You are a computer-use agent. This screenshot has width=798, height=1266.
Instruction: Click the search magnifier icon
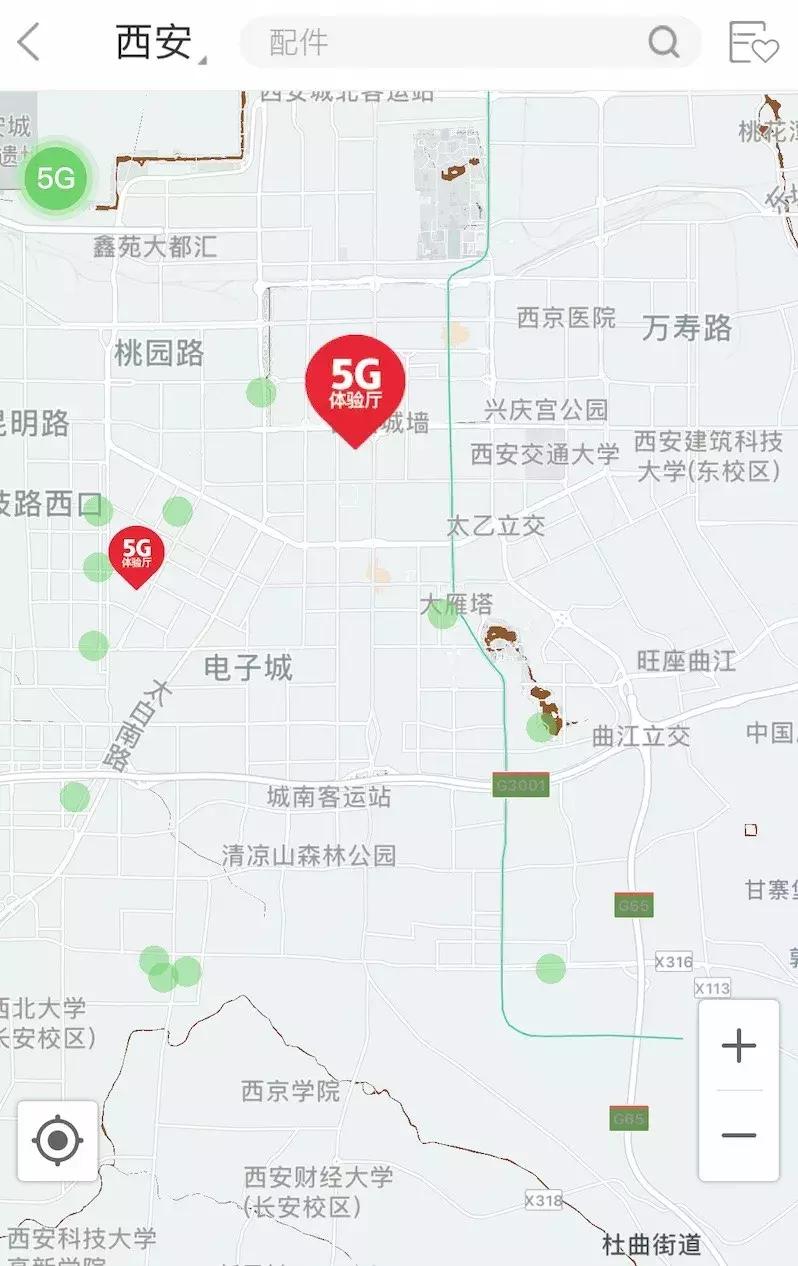point(663,42)
